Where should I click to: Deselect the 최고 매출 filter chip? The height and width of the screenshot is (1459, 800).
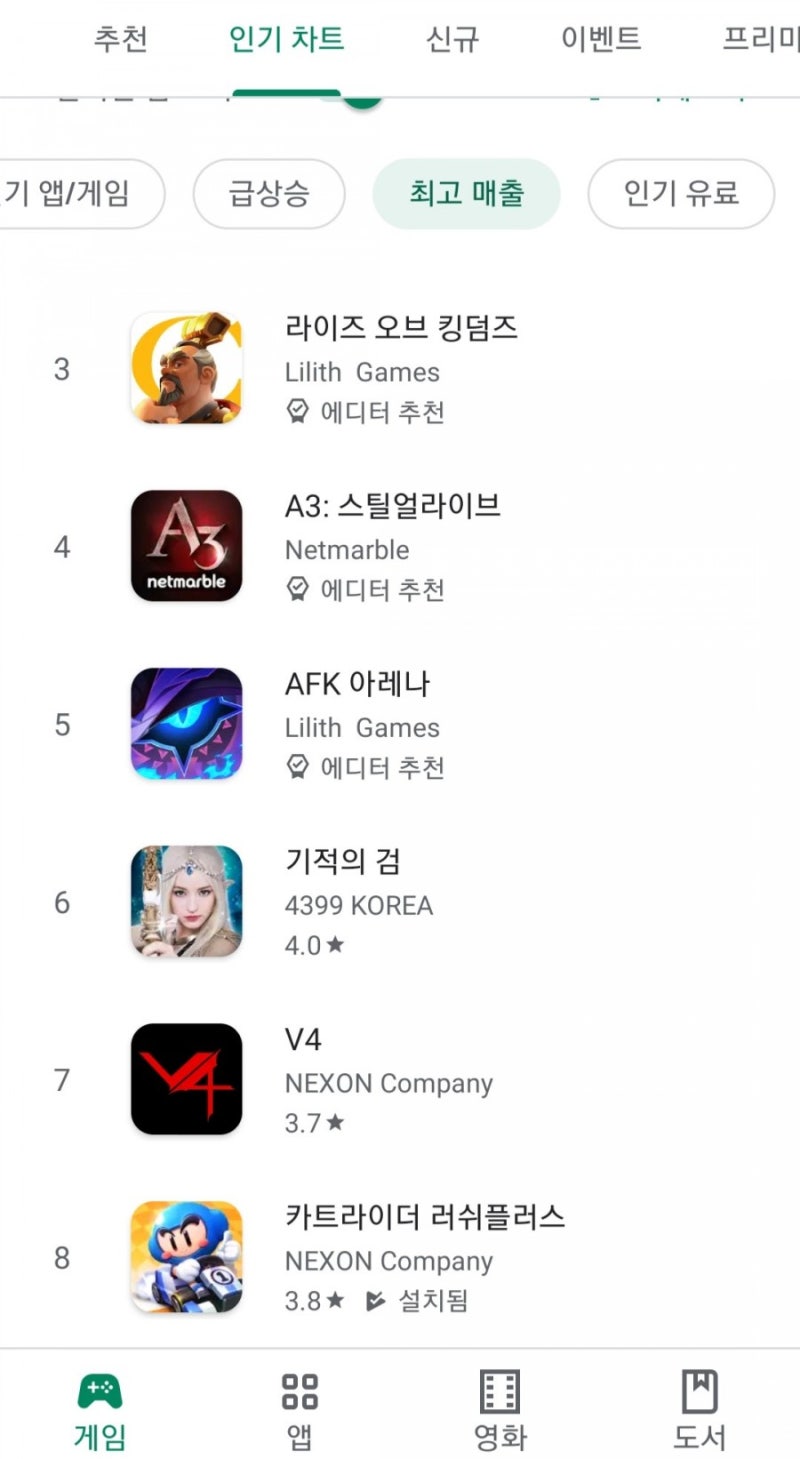point(467,194)
